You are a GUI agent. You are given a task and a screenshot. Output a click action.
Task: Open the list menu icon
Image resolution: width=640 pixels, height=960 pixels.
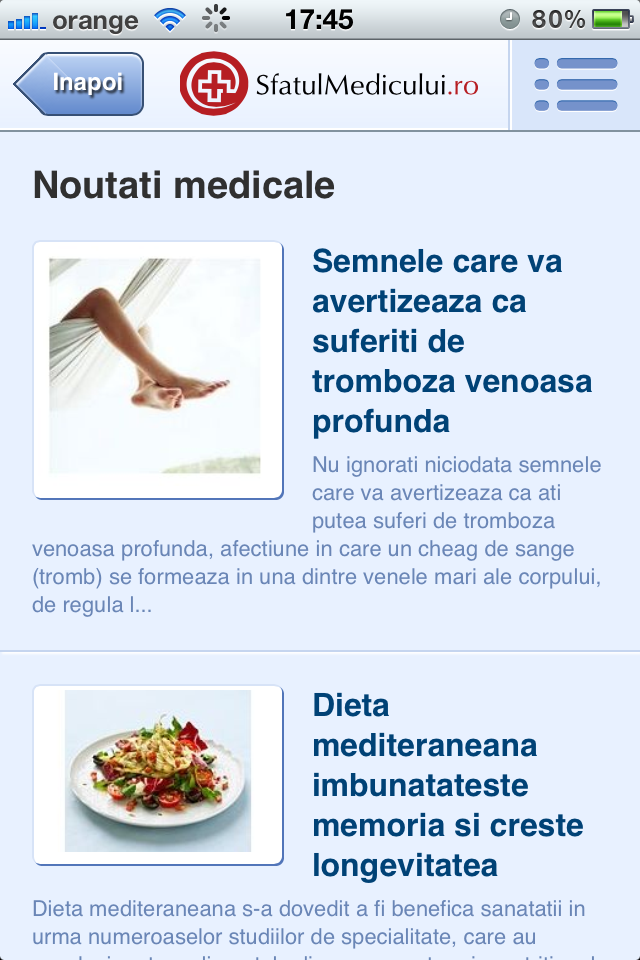coord(575,85)
